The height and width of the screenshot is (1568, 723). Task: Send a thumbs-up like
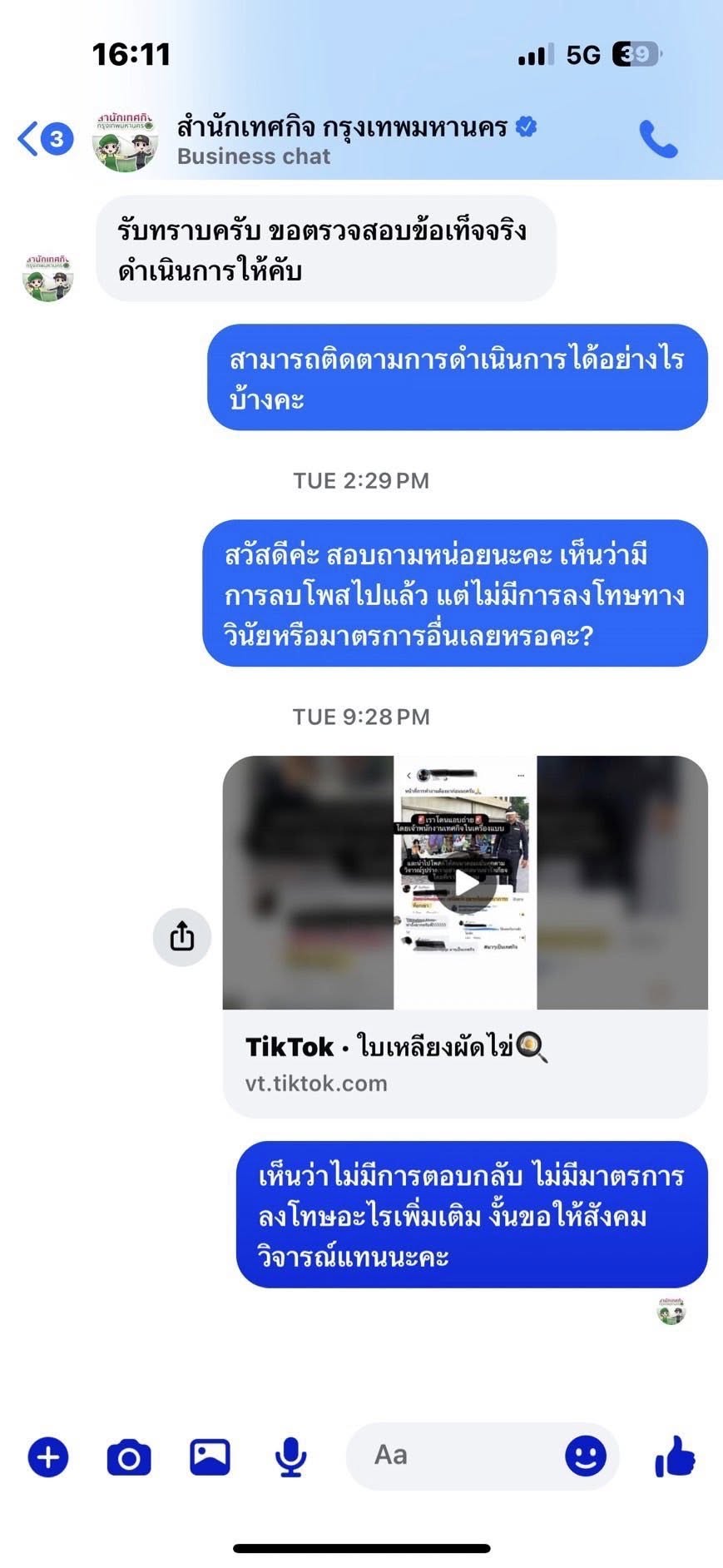pyautogui.click(x=675, y=1456)
